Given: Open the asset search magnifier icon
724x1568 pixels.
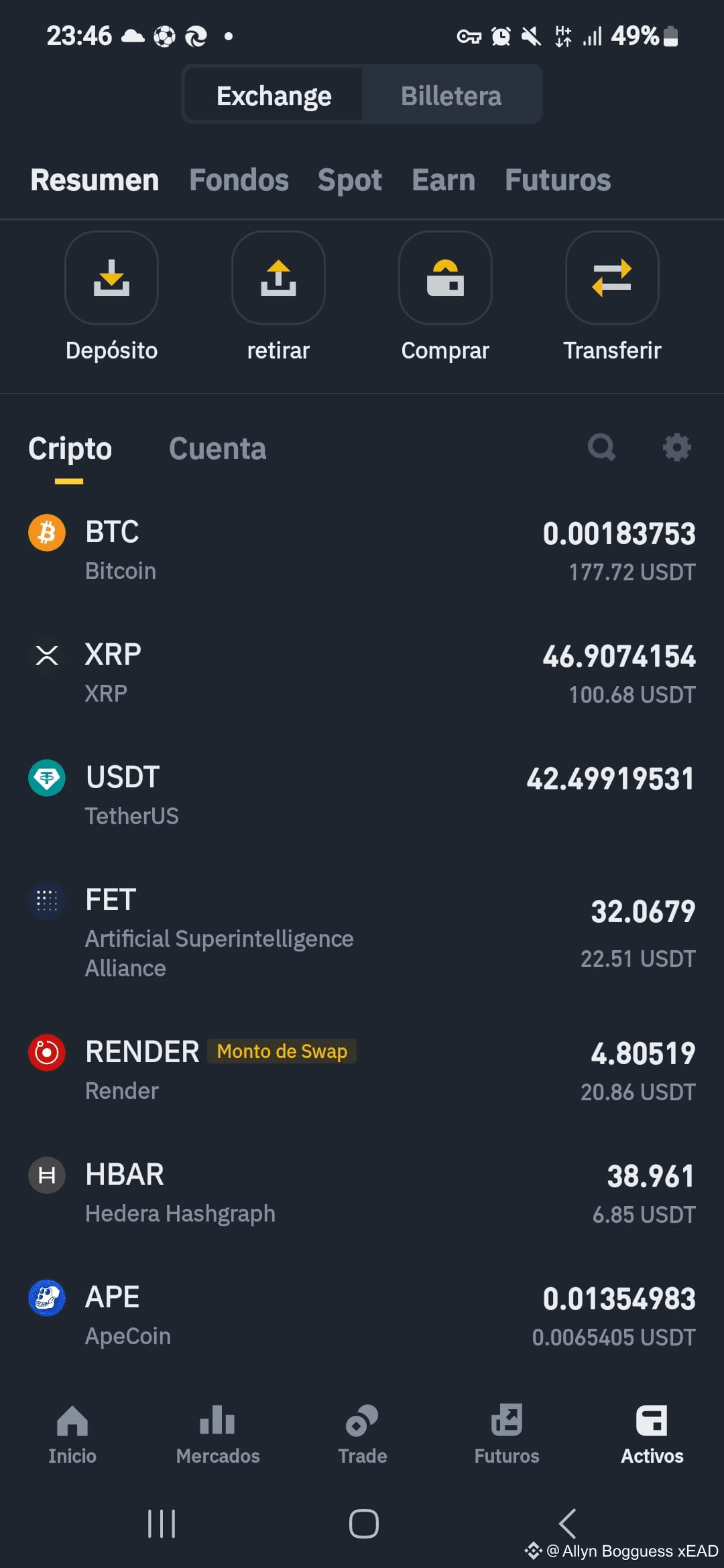Looking at the screenshot, I should coord(601,447).
